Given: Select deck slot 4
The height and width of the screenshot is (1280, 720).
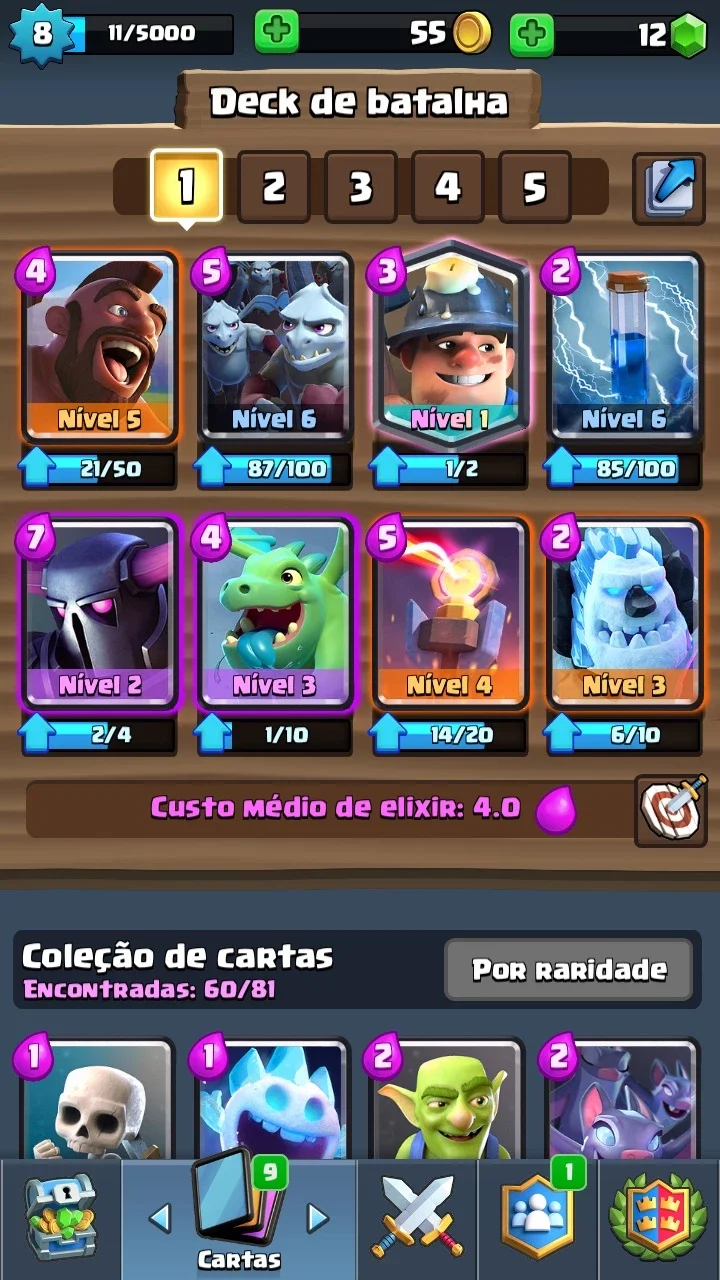Looking at the screenshot, I should tap(448, 186).
